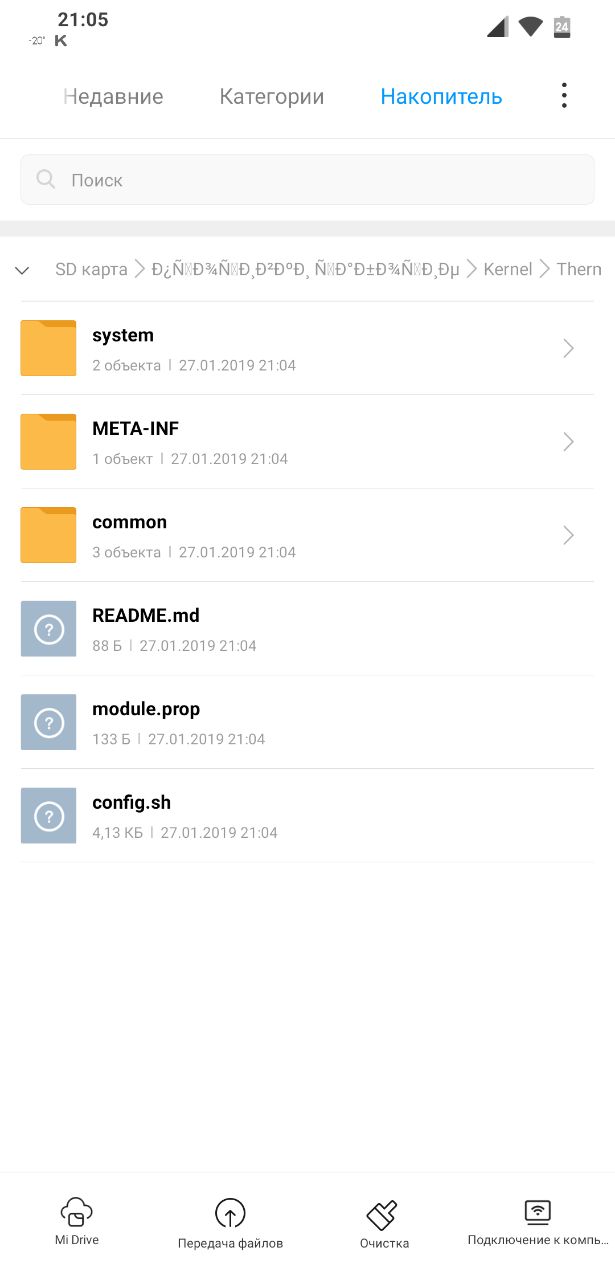Open Подключение к компьютеру option
The width and height of the screenshot is (615, 1280).
[x=537, y=1222]
